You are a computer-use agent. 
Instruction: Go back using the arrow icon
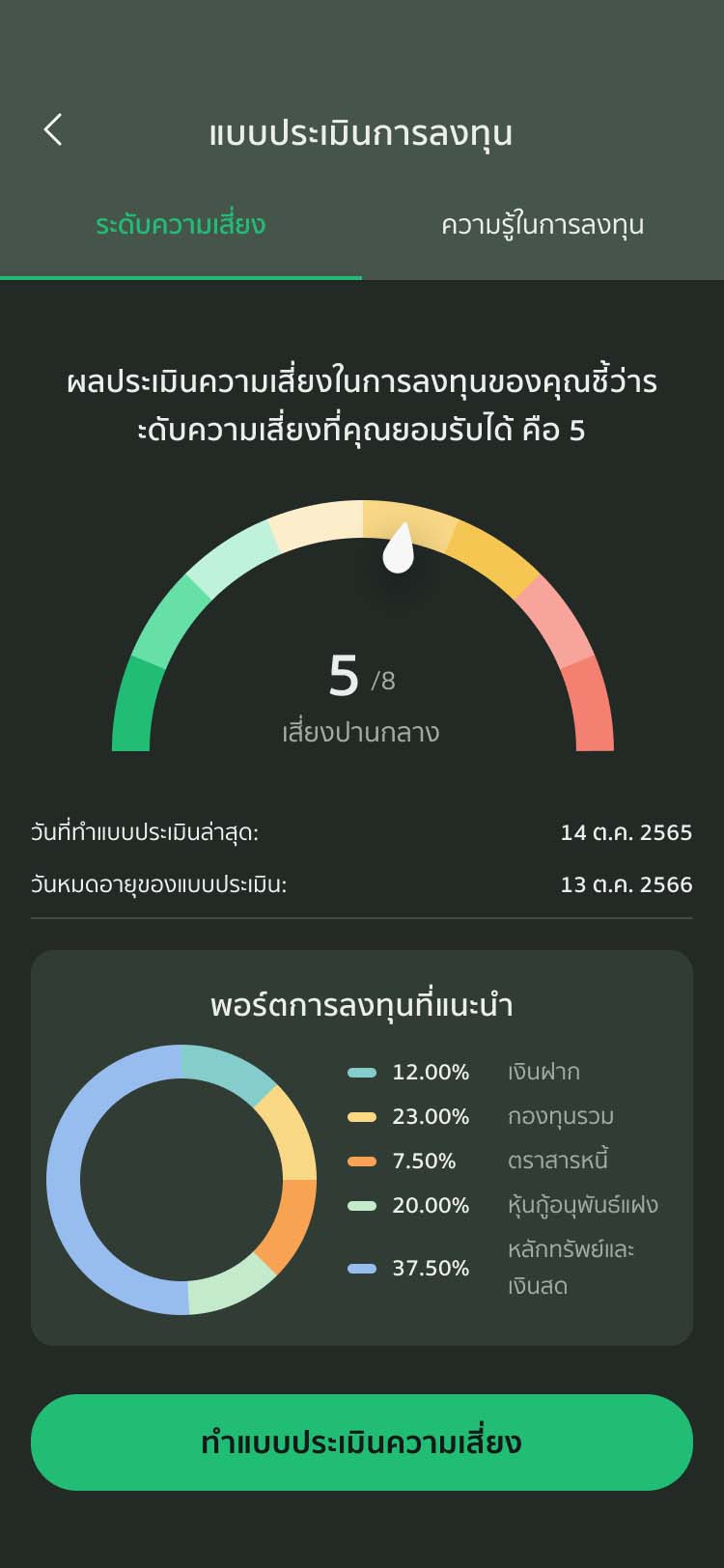pos(53,129)
